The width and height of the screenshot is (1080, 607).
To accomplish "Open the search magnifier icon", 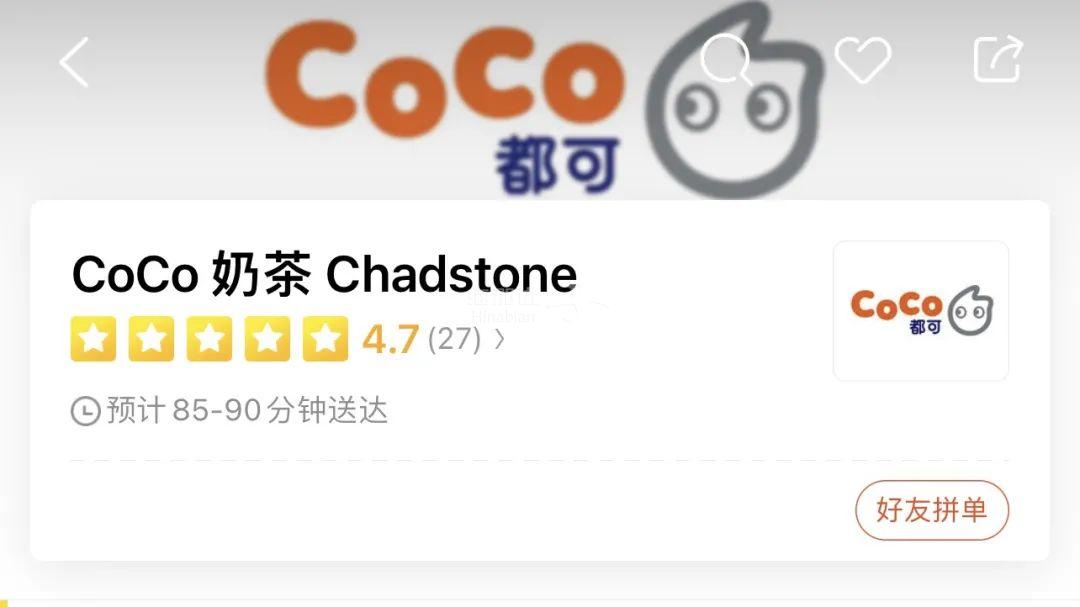I will pyautogui.click(x=728, y=60).
